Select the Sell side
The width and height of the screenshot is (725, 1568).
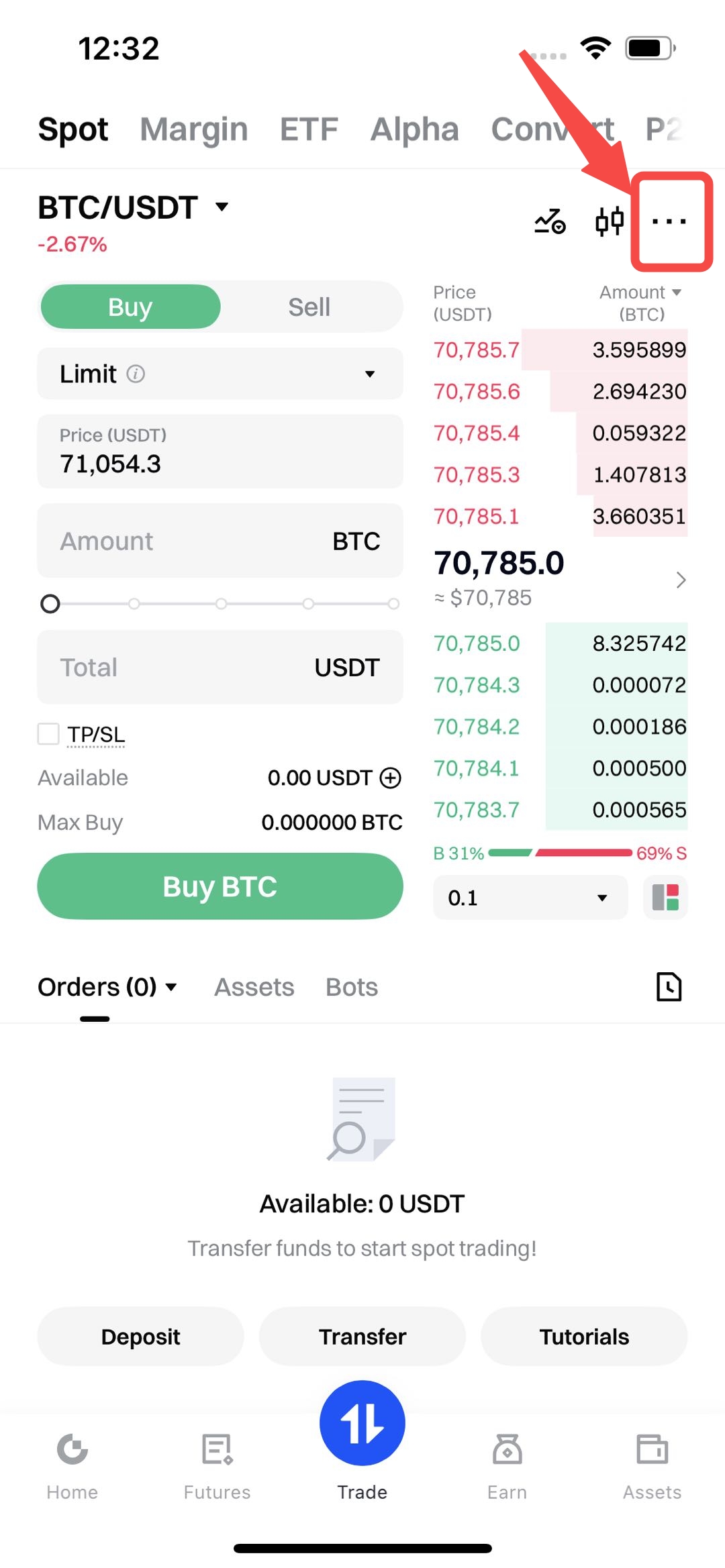pyautogui.click(x=309, y=307)
